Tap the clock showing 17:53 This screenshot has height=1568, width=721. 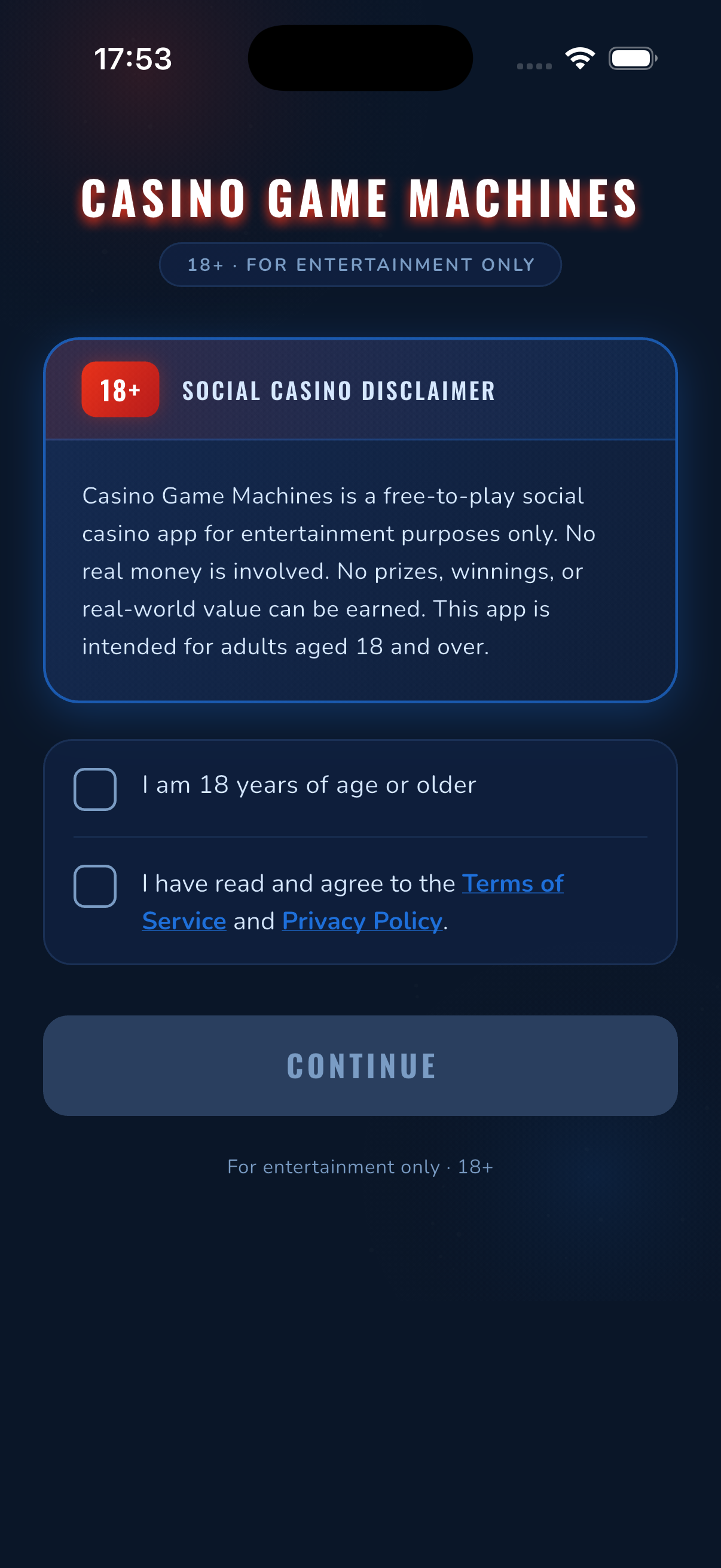133,58
